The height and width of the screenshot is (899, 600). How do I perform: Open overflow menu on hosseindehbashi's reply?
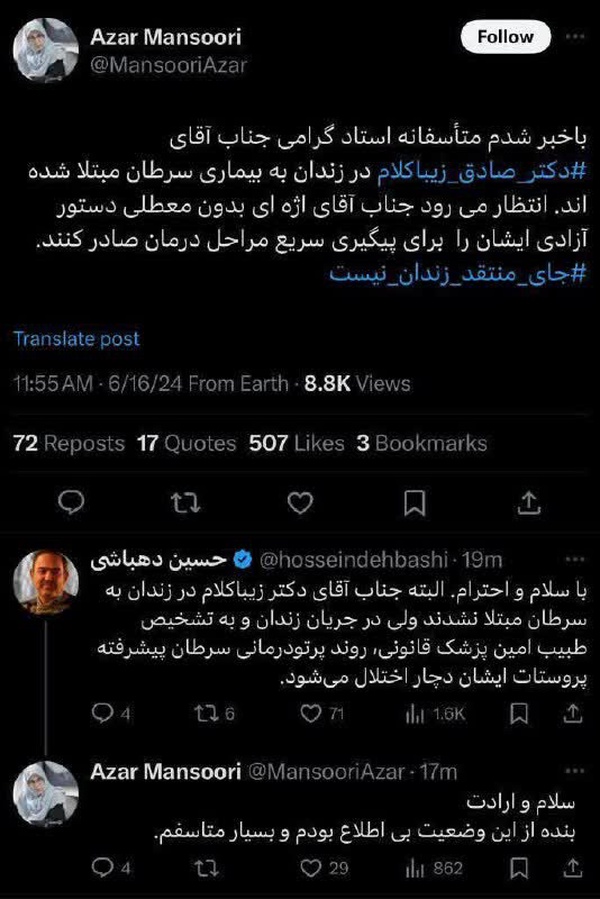pos(575,559)
